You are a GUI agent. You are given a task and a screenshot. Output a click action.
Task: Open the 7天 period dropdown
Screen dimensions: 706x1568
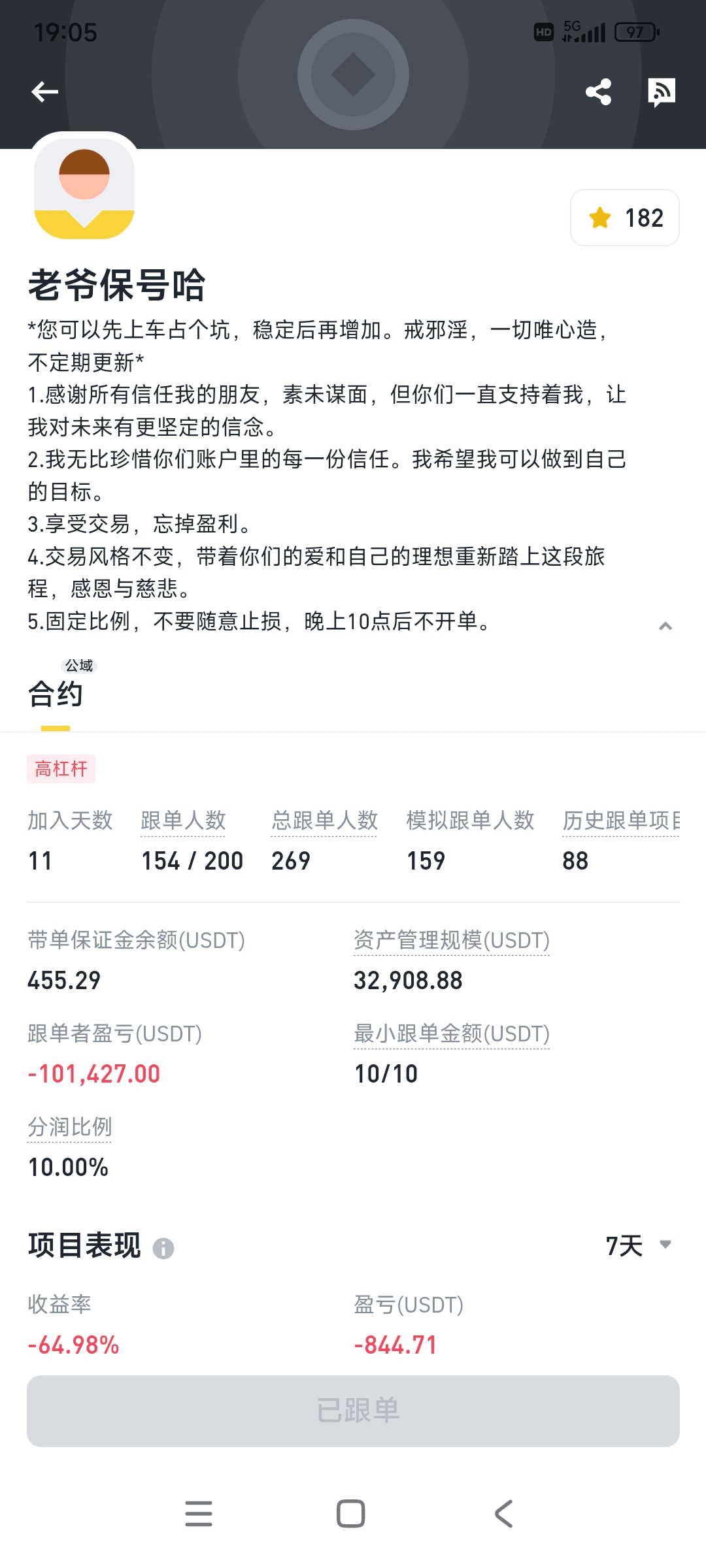(638, 1245)
